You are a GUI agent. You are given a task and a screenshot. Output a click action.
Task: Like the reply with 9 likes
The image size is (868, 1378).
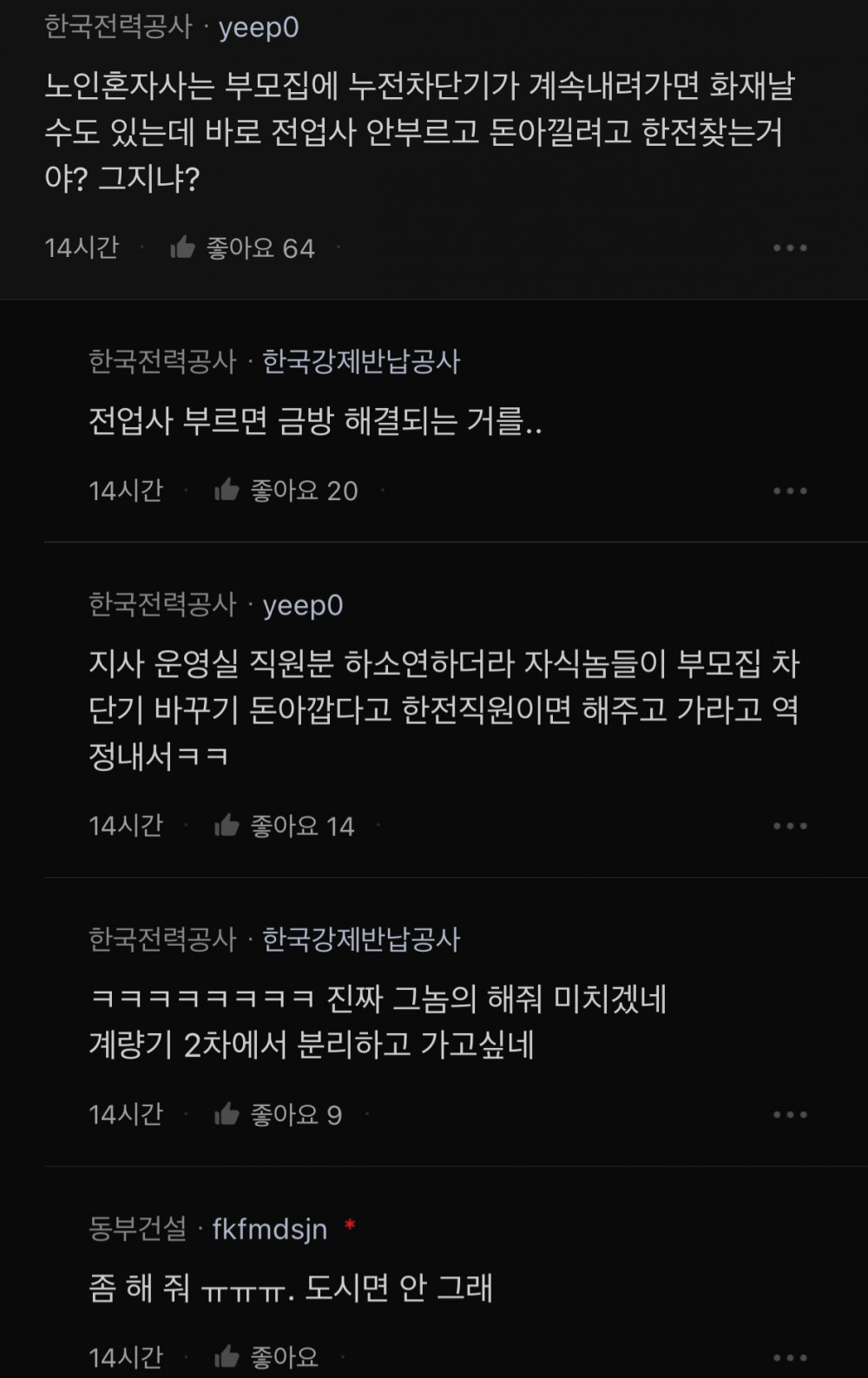point(227,1114)
